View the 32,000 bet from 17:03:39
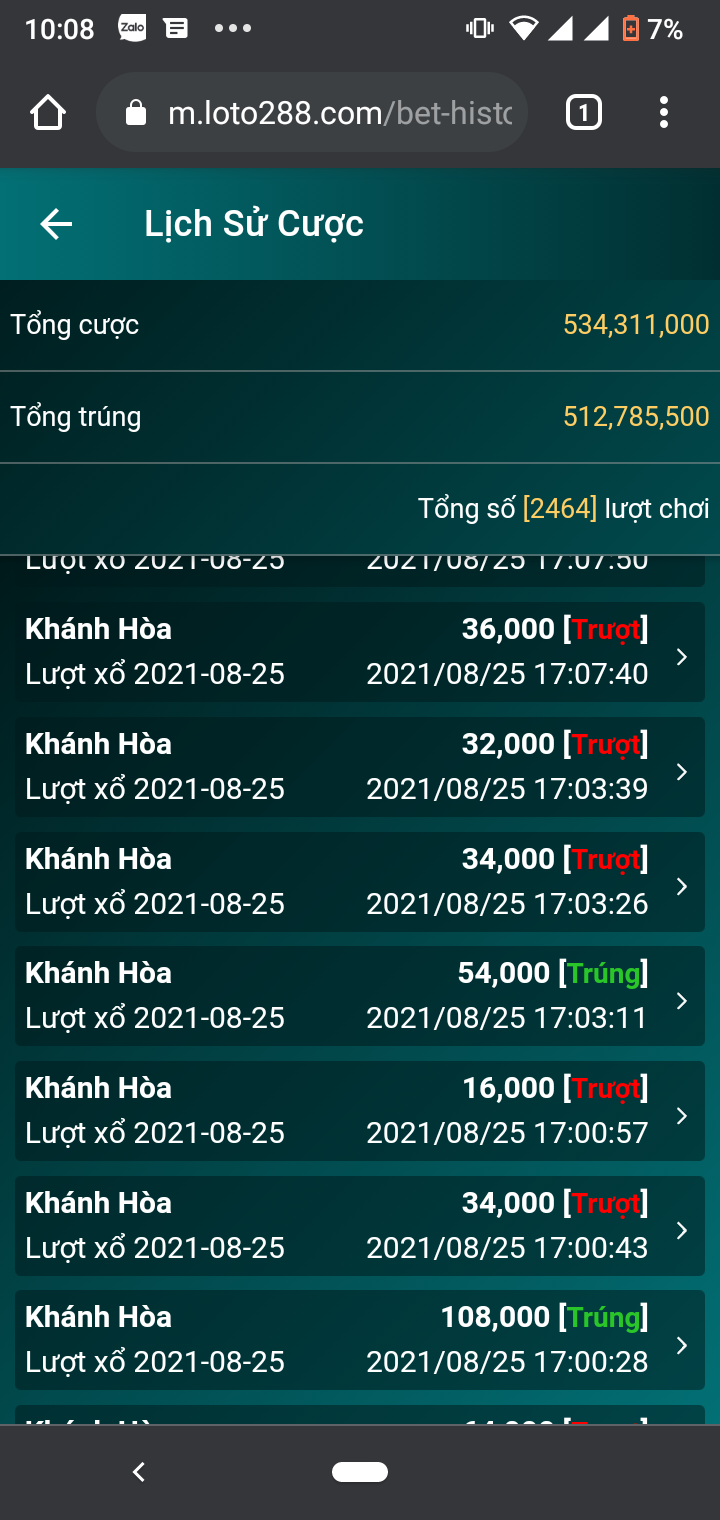 pos(360,767)
